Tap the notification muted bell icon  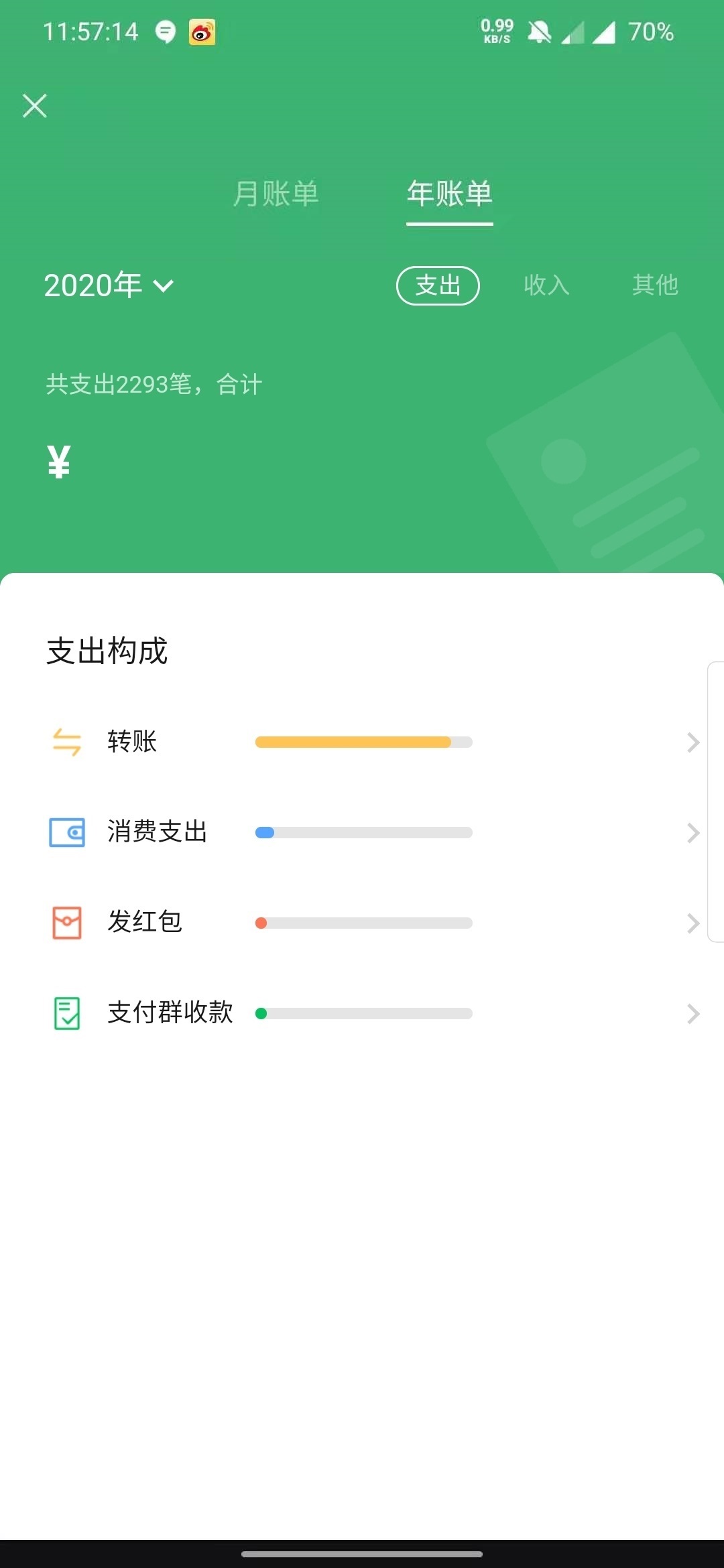point(540,31)
